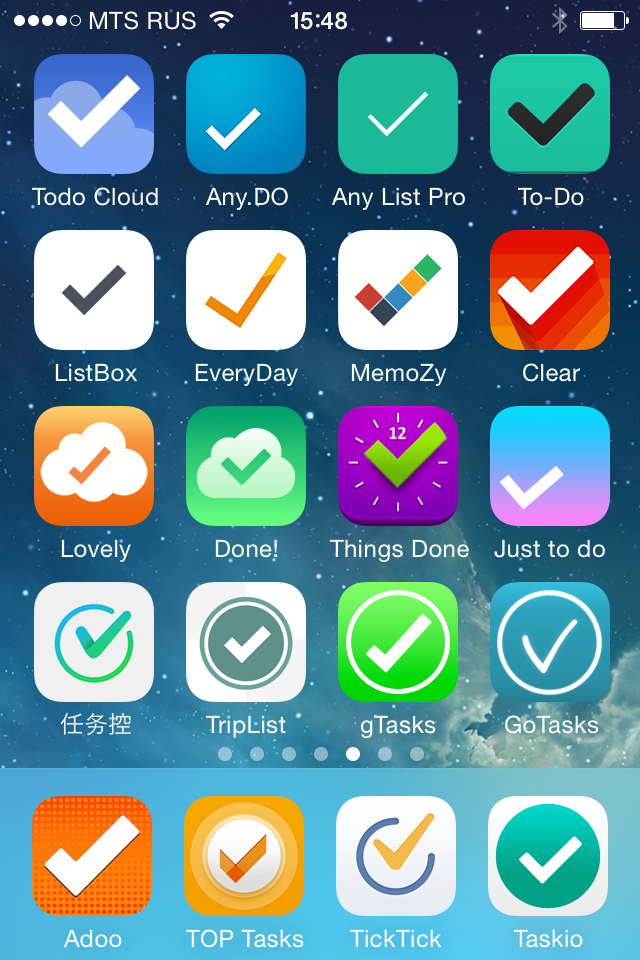The width and height of the screenshot is (640, 960).
Task: Launch Taskio from the dock
Action: (548, 856)
